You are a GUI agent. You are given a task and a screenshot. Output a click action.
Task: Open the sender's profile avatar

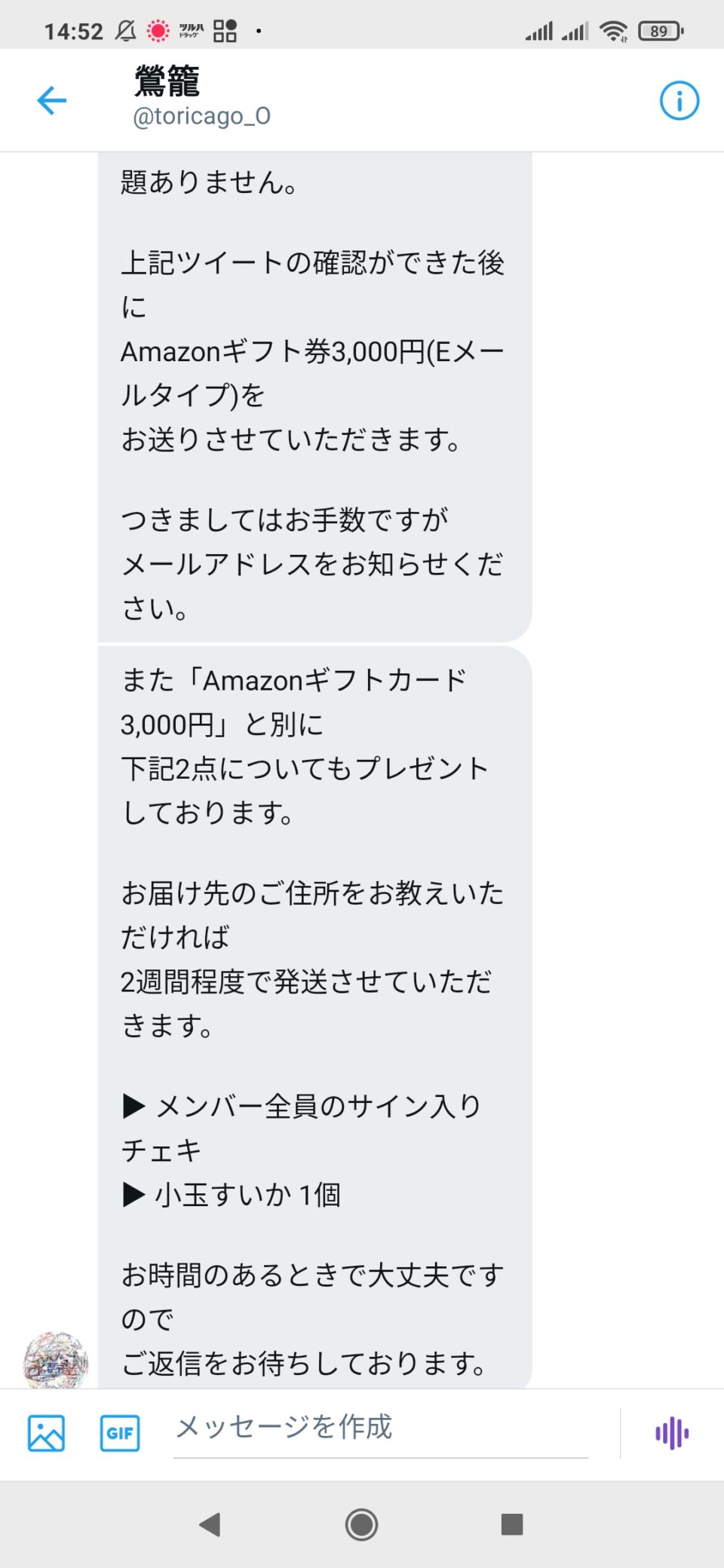pos(56,1360)
